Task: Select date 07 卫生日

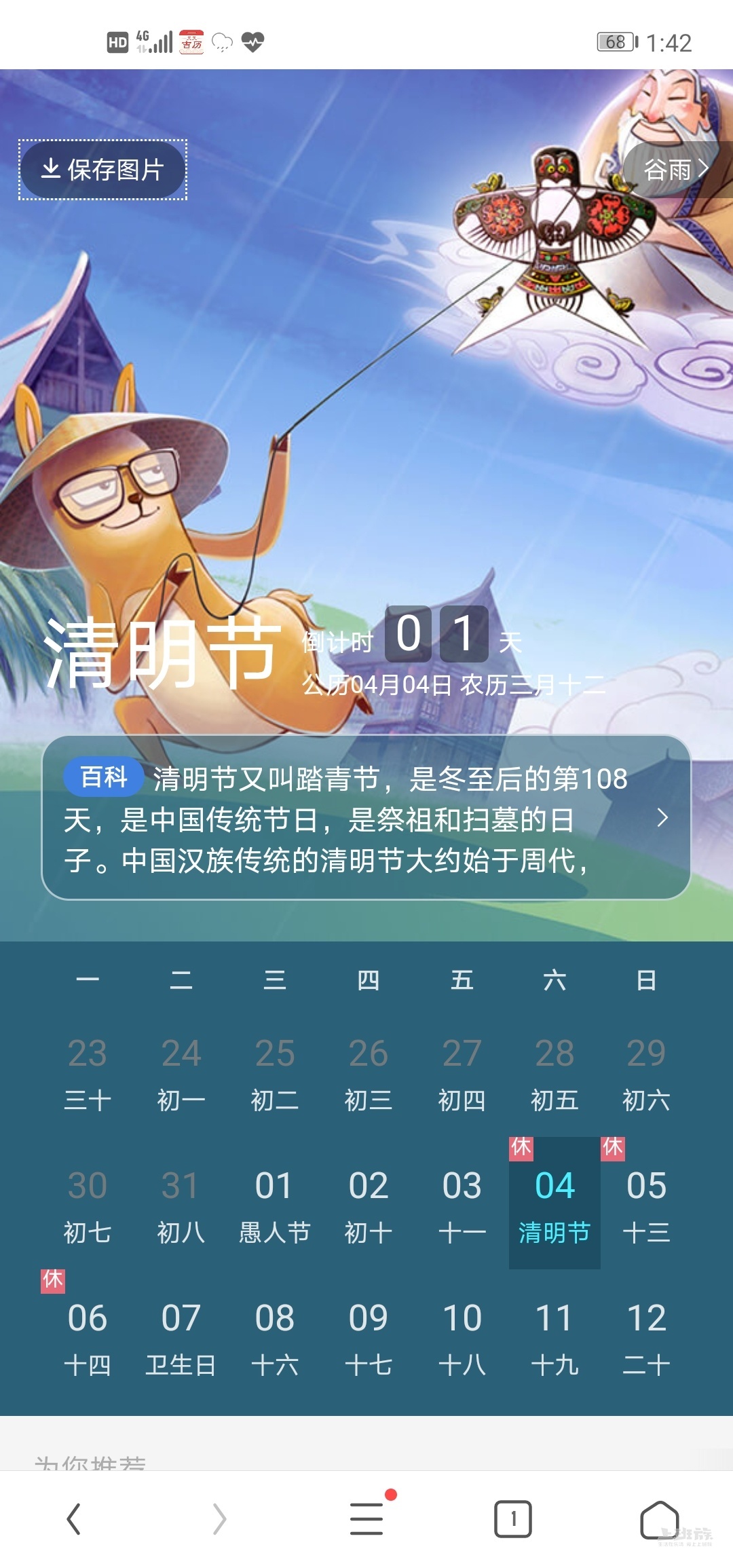Action: point(181,1336)
